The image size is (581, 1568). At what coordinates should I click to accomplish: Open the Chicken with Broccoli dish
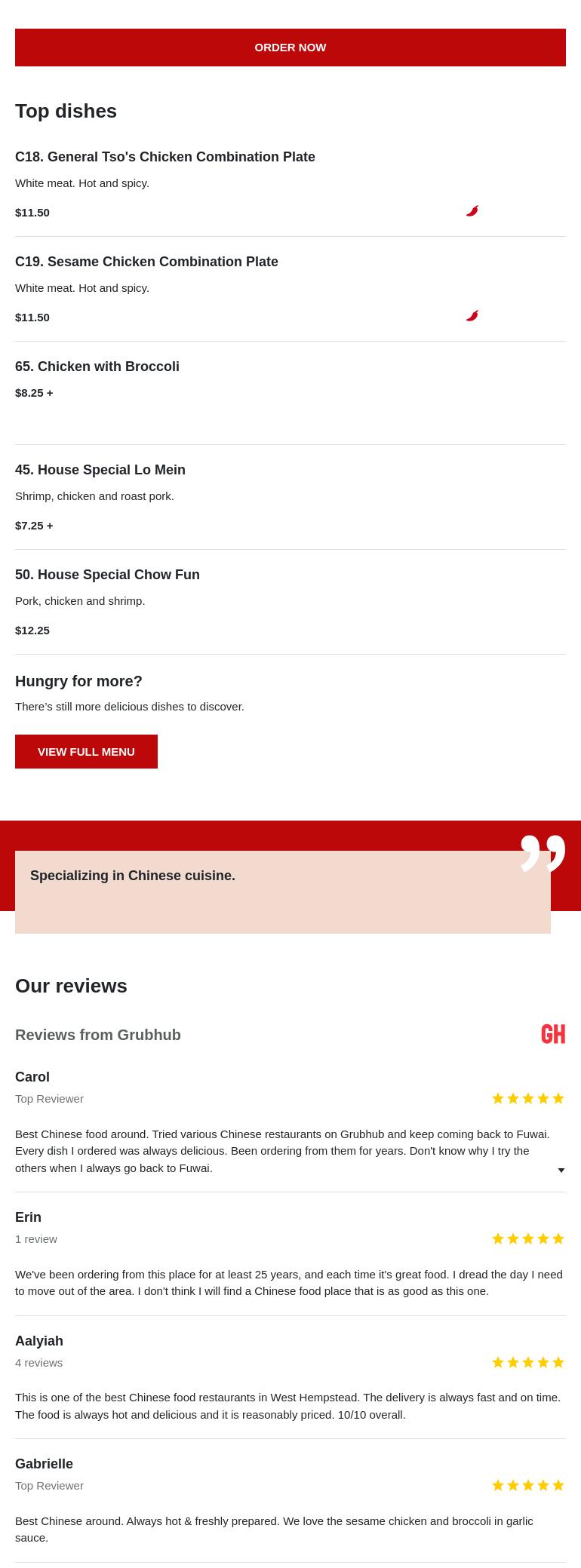click(x=97, y=367)
